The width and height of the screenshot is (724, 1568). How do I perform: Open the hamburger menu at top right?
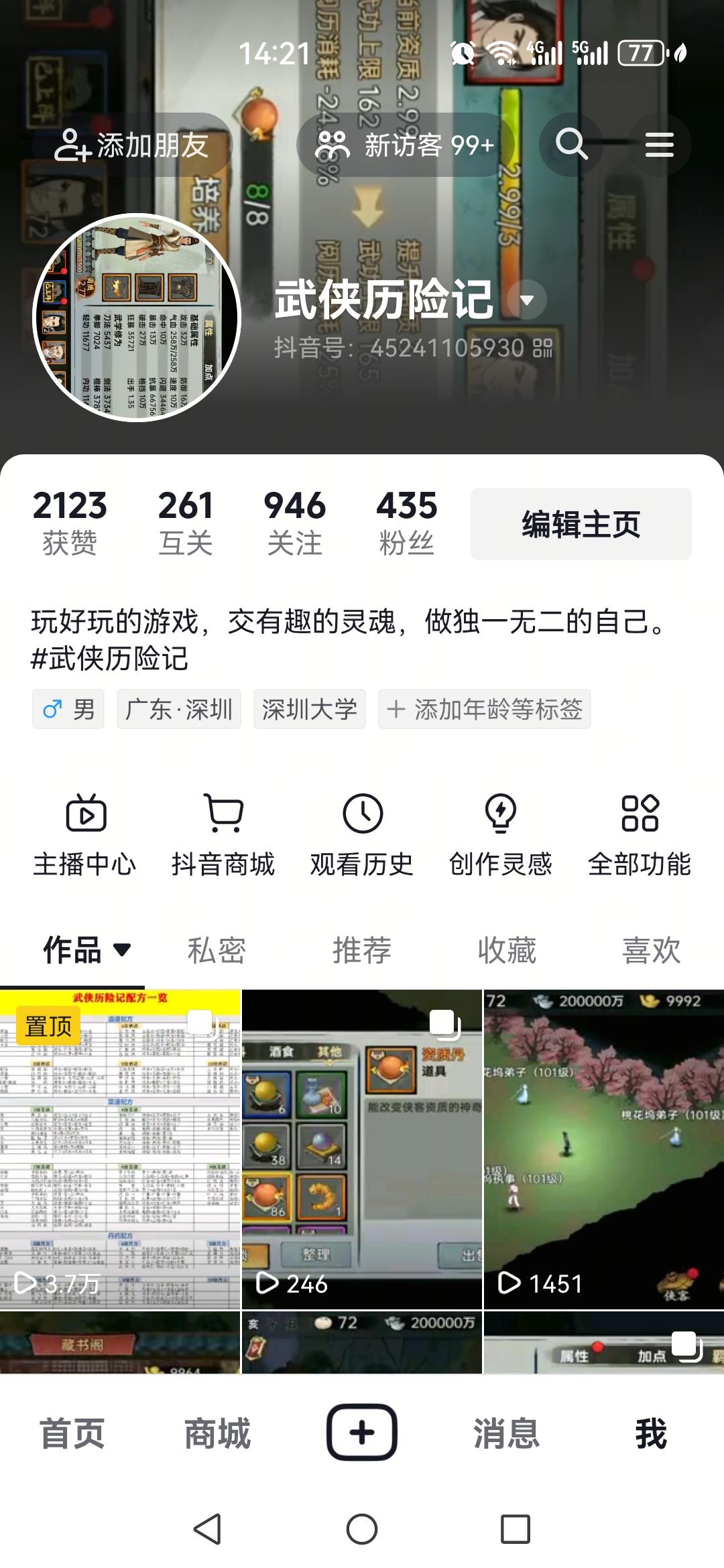[x=660, y=145]
